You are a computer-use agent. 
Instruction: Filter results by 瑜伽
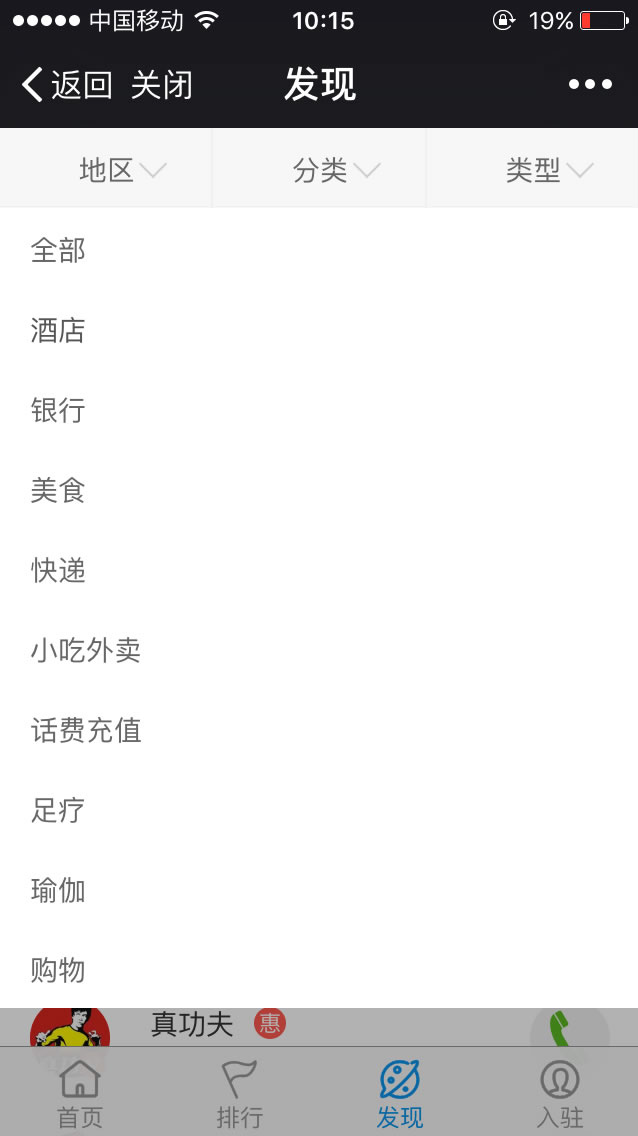(x=58, y=890)
